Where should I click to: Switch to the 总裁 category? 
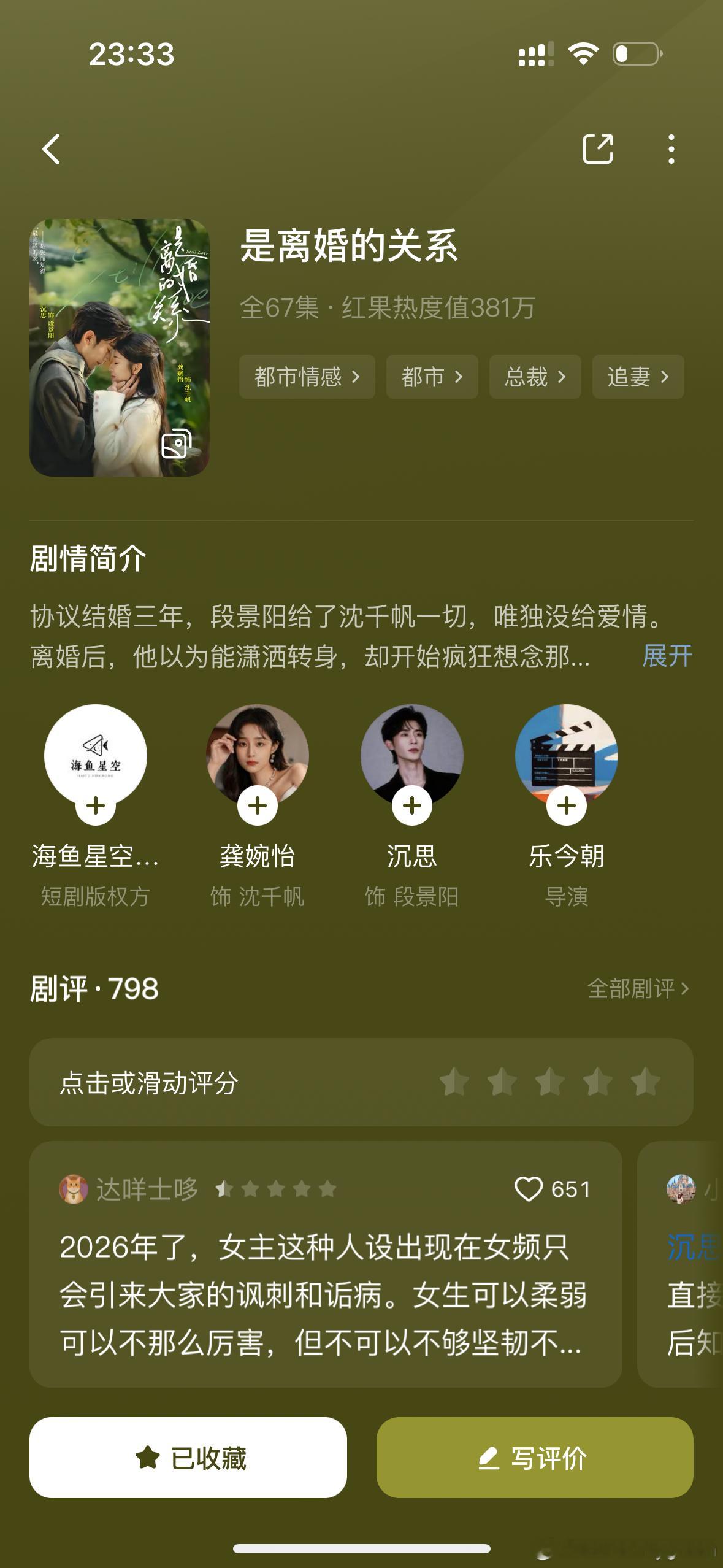[534, 377]
